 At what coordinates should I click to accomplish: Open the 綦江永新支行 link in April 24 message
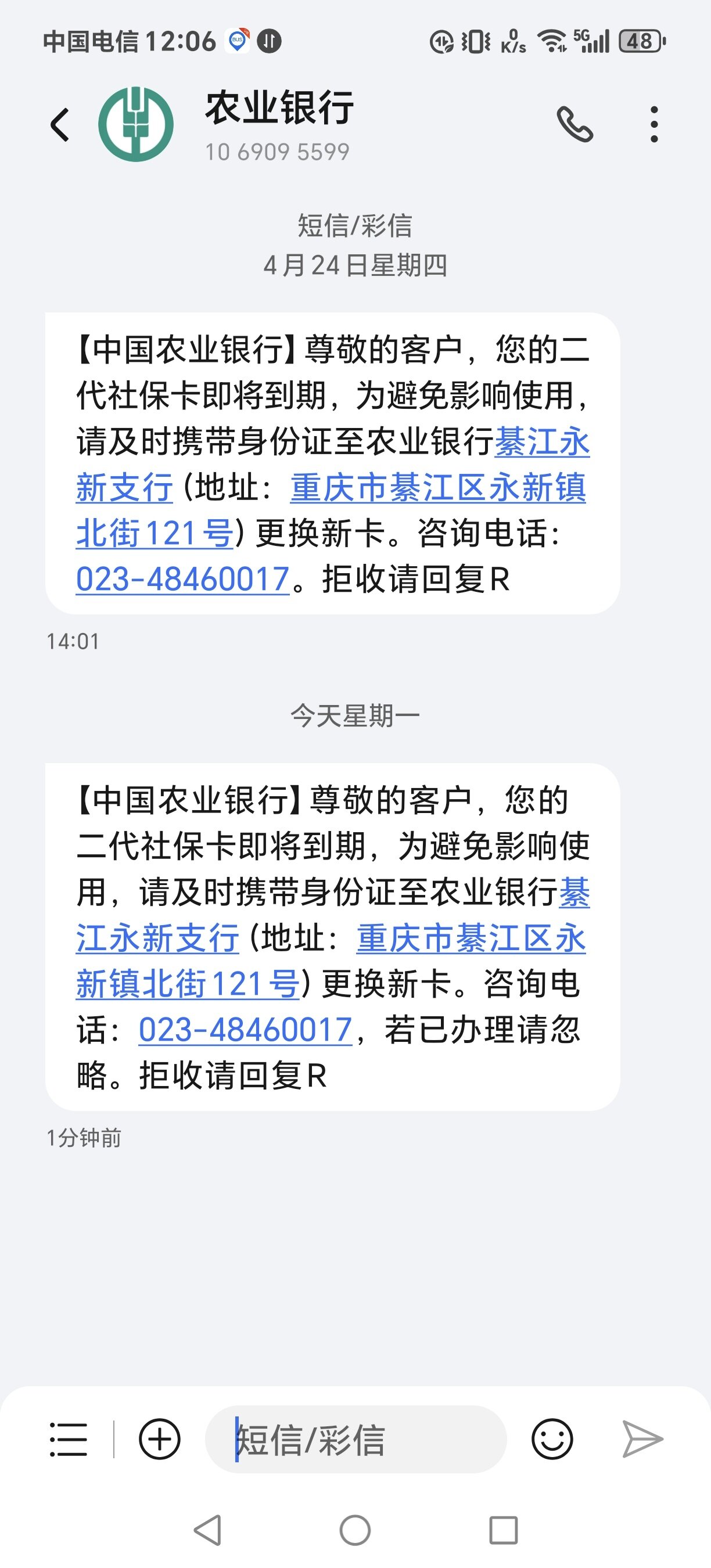[x=542, y=442]
